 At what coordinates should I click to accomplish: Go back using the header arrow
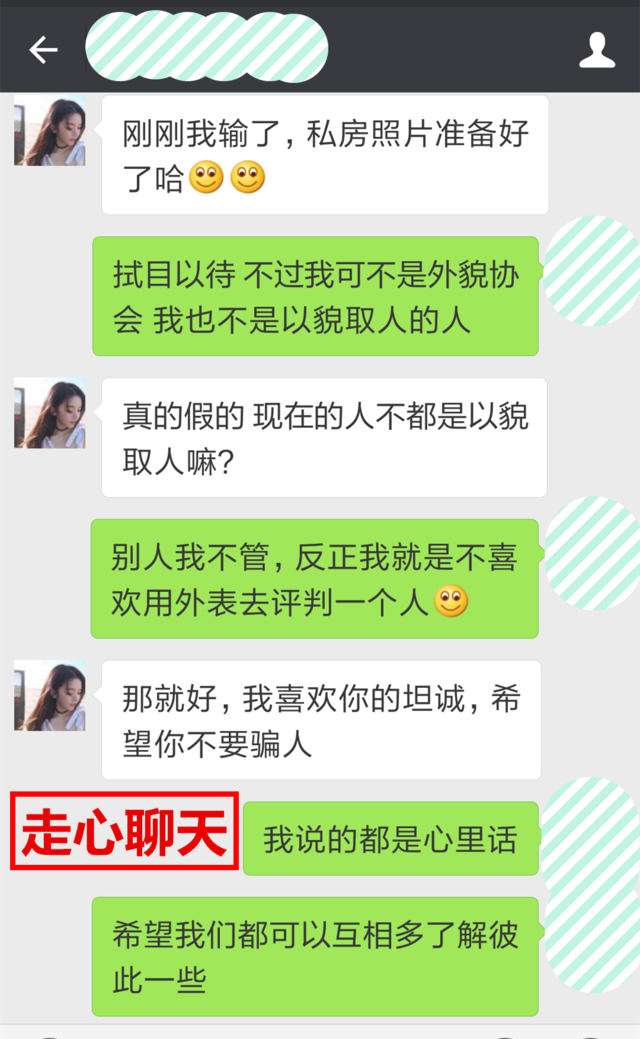(x=43, y=50)
